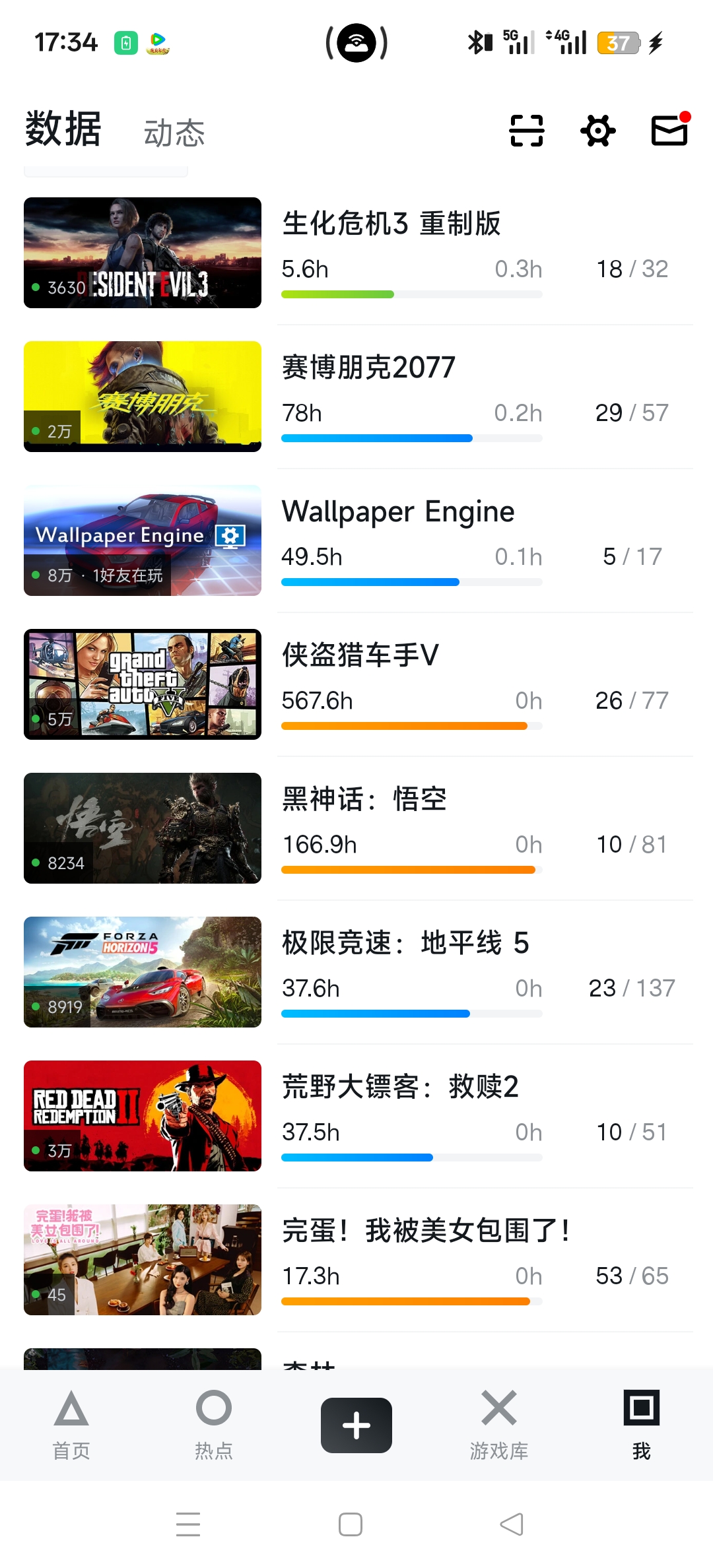Viewport: 713px width, 1568px height.
Task: Open 完蛋！我被美女包围了！ entry
Action: pos(426,1231)
